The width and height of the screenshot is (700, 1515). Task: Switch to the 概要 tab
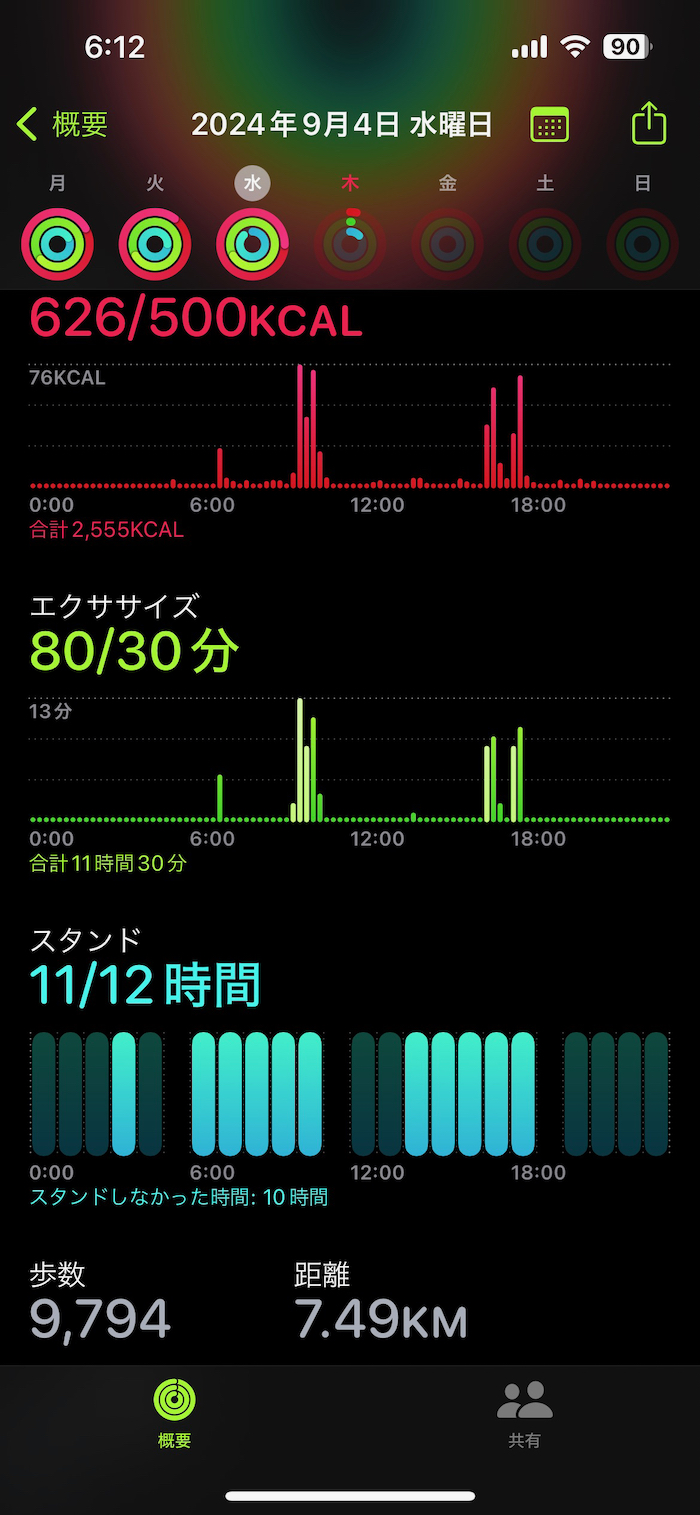[174, 1413]
